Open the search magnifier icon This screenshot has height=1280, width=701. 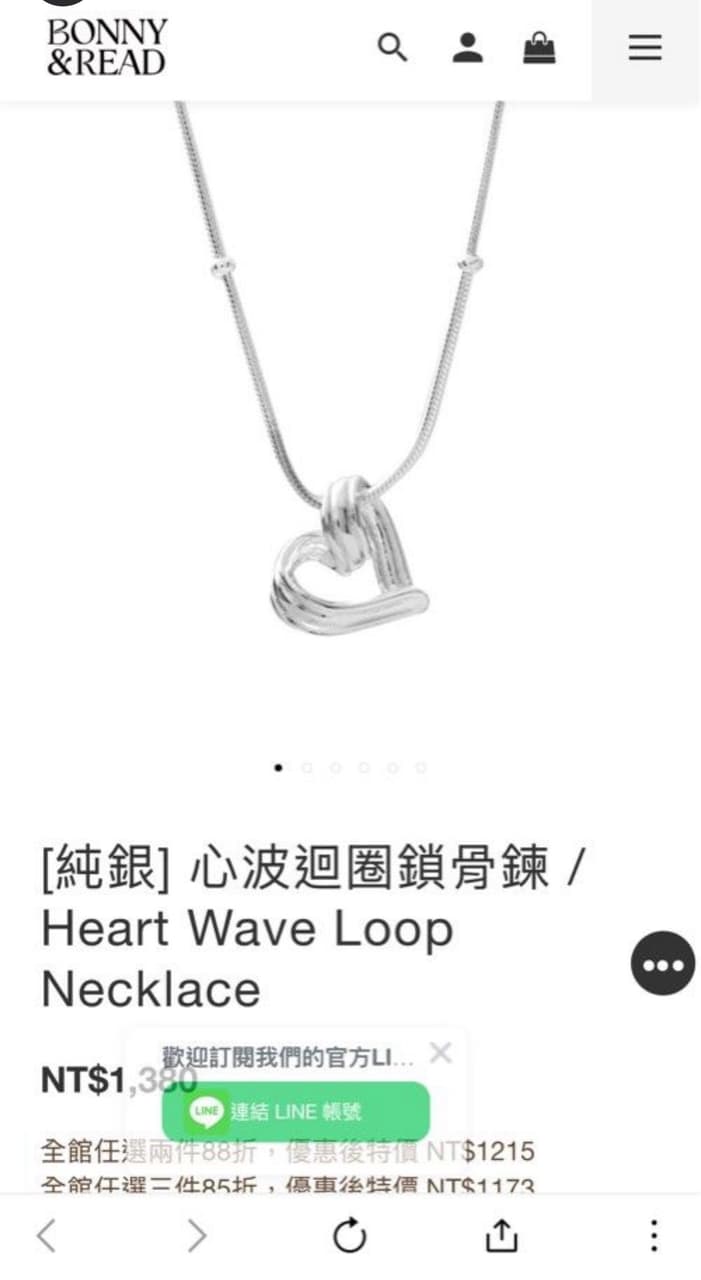point(392,47)
